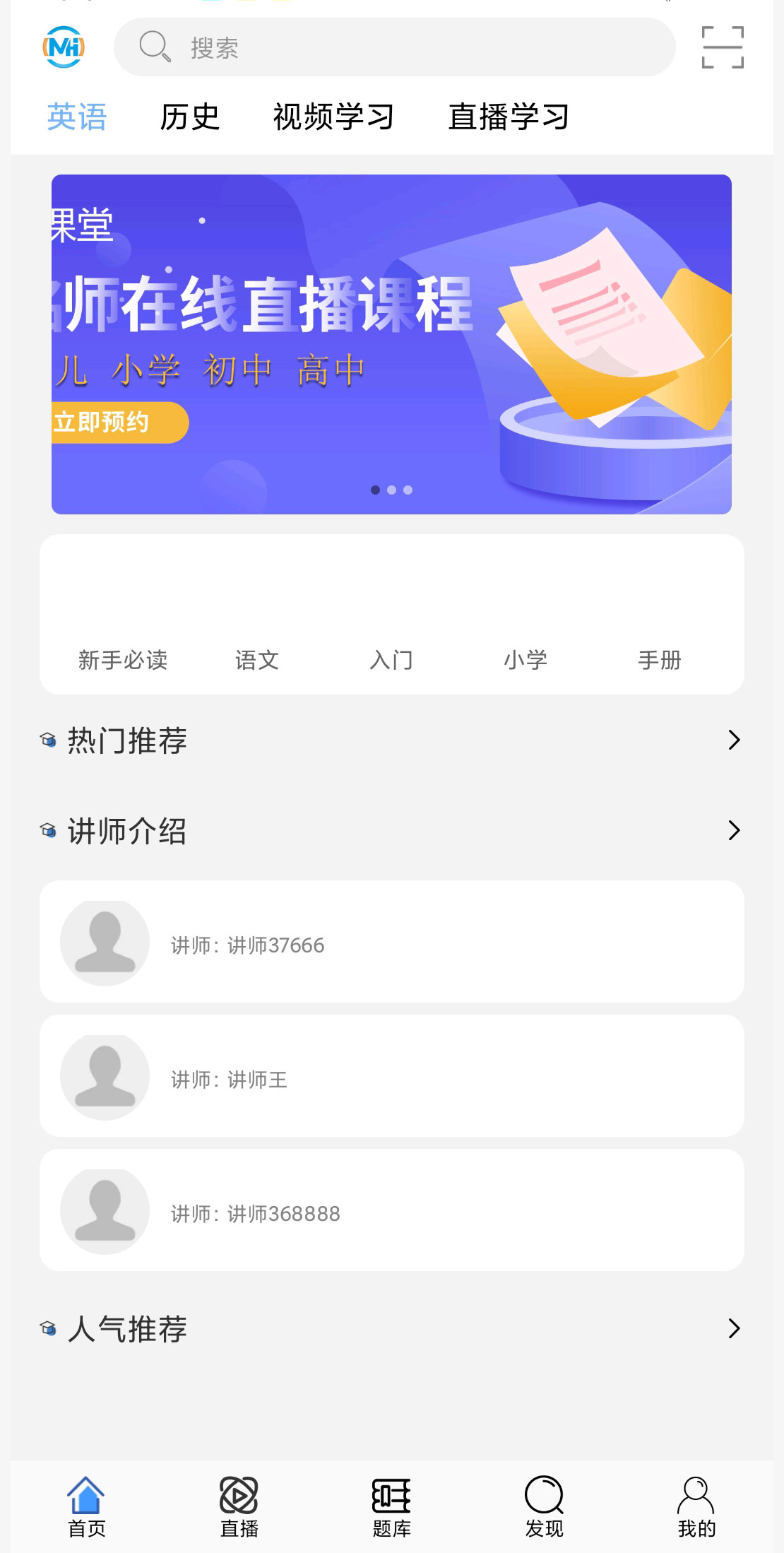This screenshot has height=1553, width=784.
Task: Expand the 热门推荐 section arrow
Action: (734, 740)
